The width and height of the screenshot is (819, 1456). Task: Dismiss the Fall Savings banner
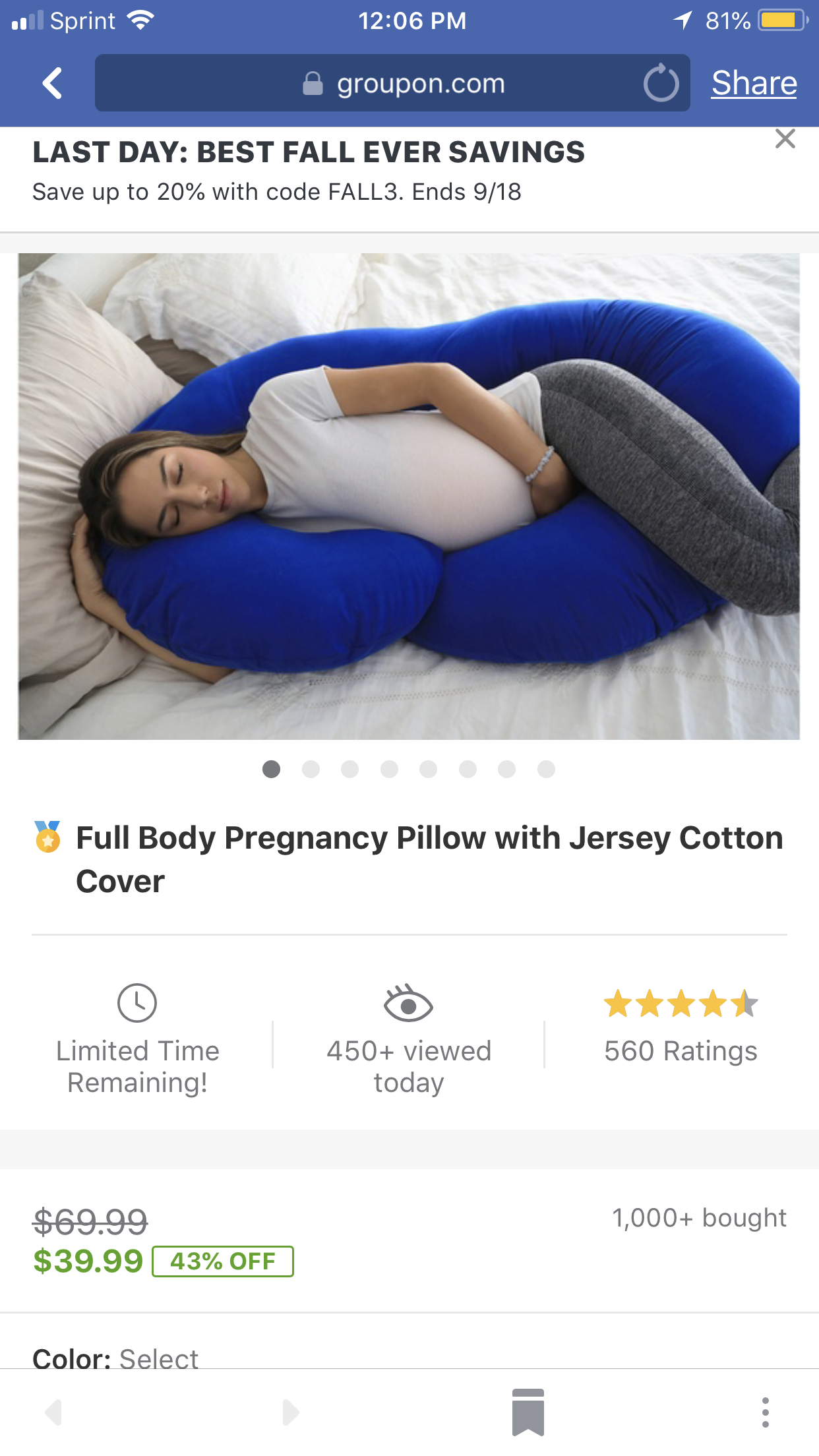pyautogui.click(x=785, y=139)
